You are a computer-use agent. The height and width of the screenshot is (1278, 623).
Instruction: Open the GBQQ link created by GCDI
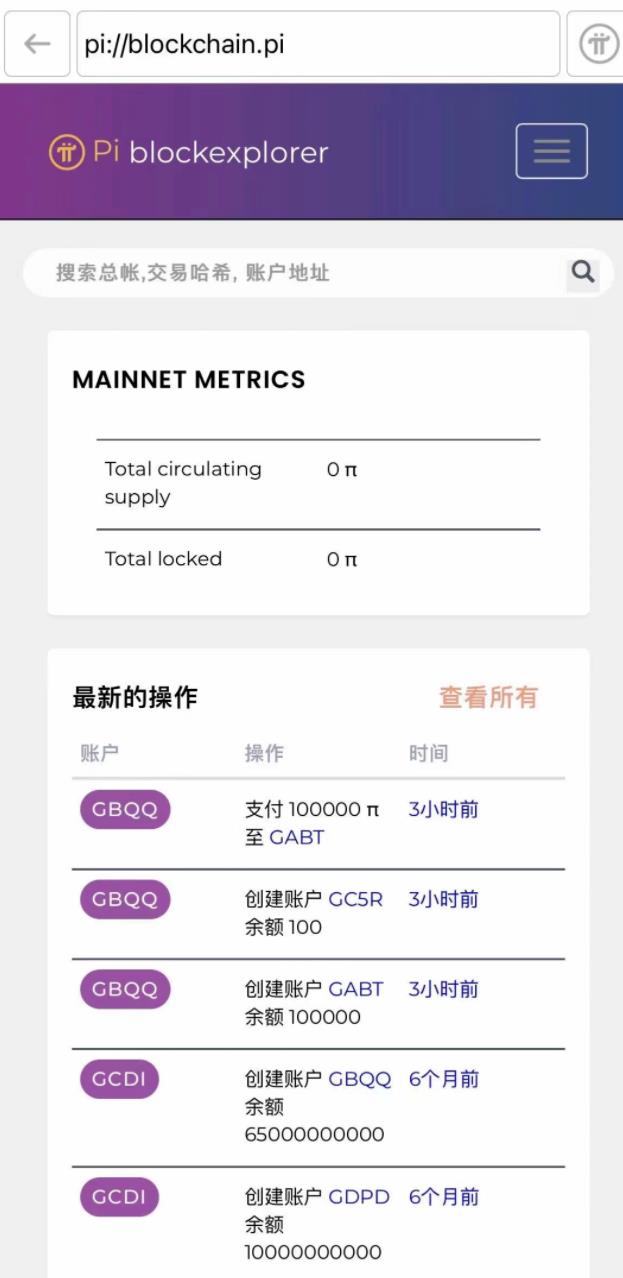coord(359,1079)
